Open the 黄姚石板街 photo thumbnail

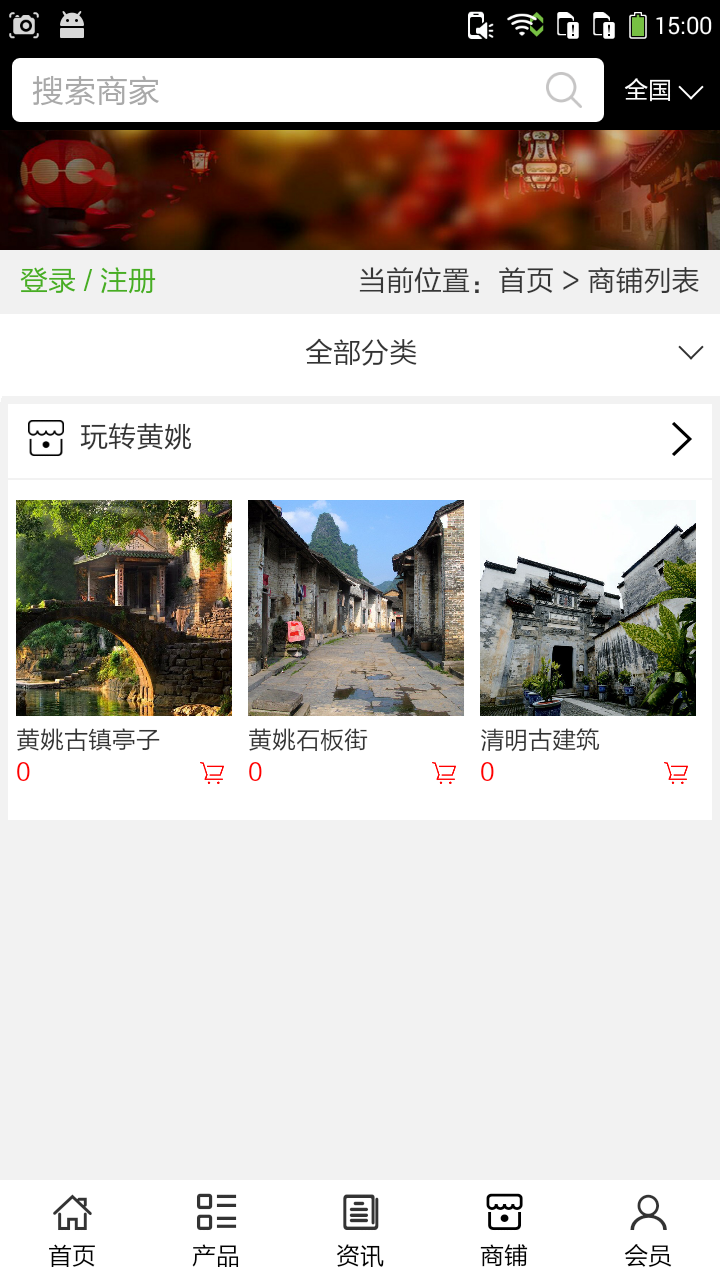[355, 606]
